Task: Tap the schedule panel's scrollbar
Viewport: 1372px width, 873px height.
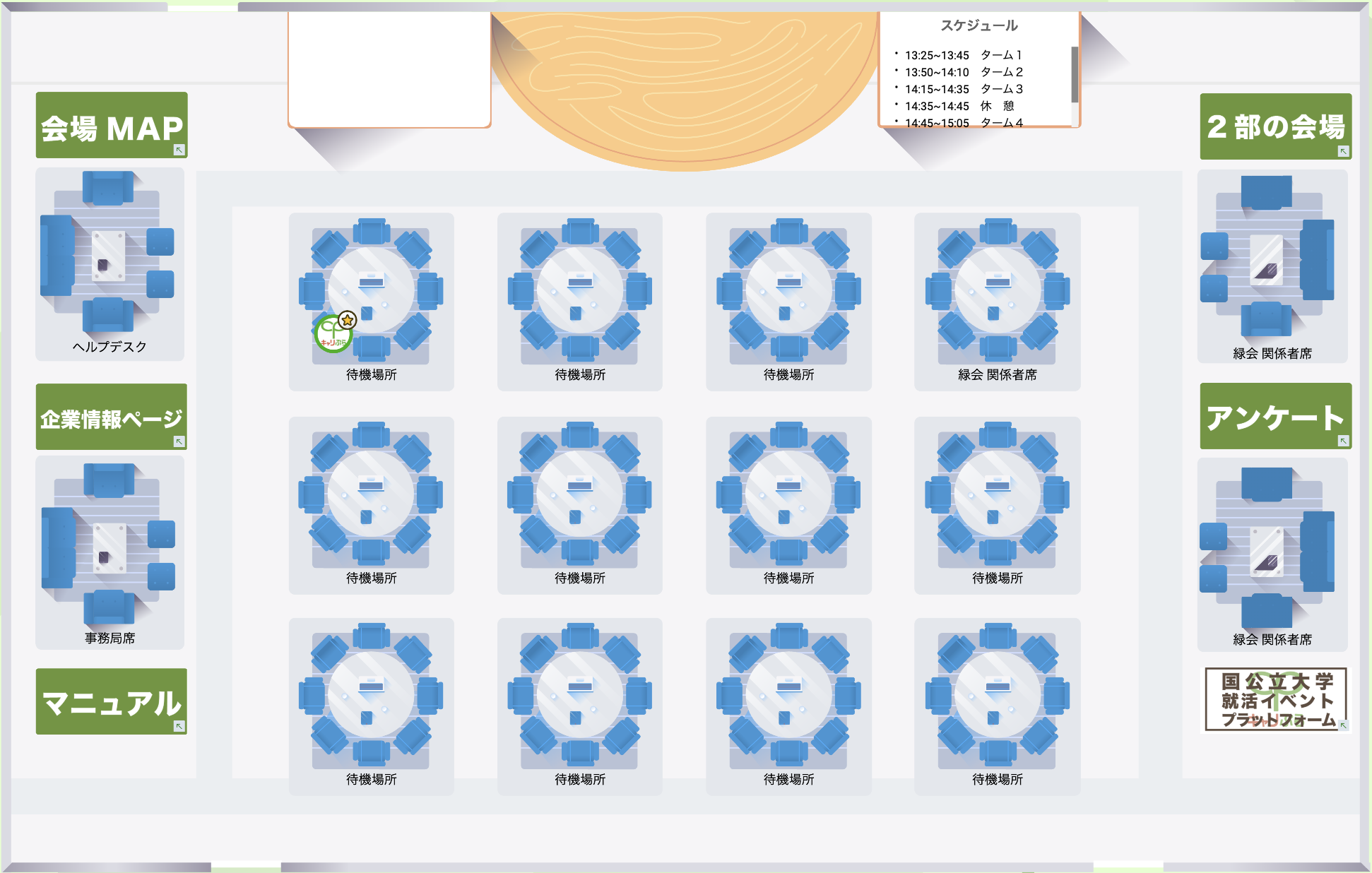Action: (x=1075, y=75)
